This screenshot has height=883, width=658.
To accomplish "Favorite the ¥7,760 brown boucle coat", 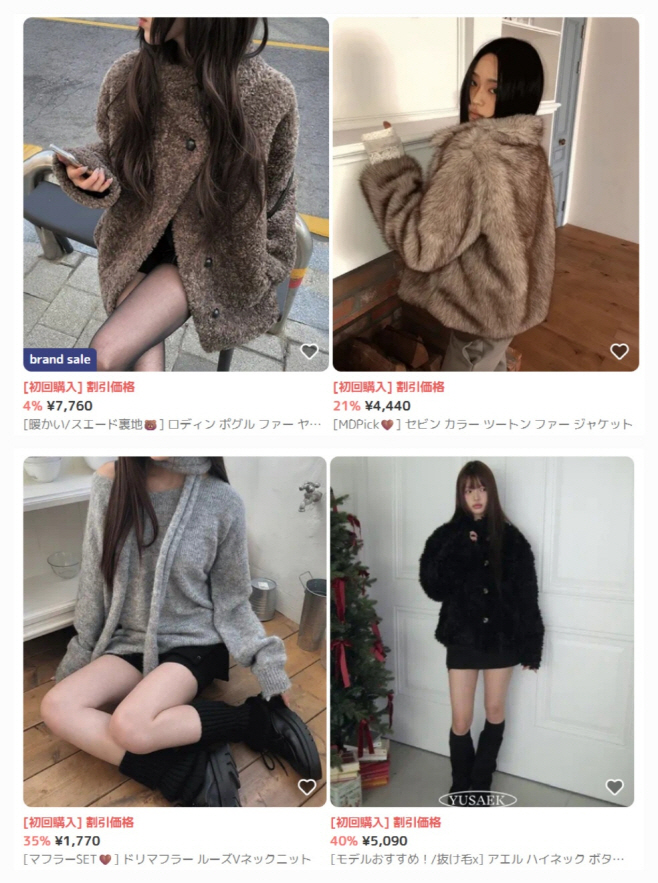I will click(x=309, y=351).
